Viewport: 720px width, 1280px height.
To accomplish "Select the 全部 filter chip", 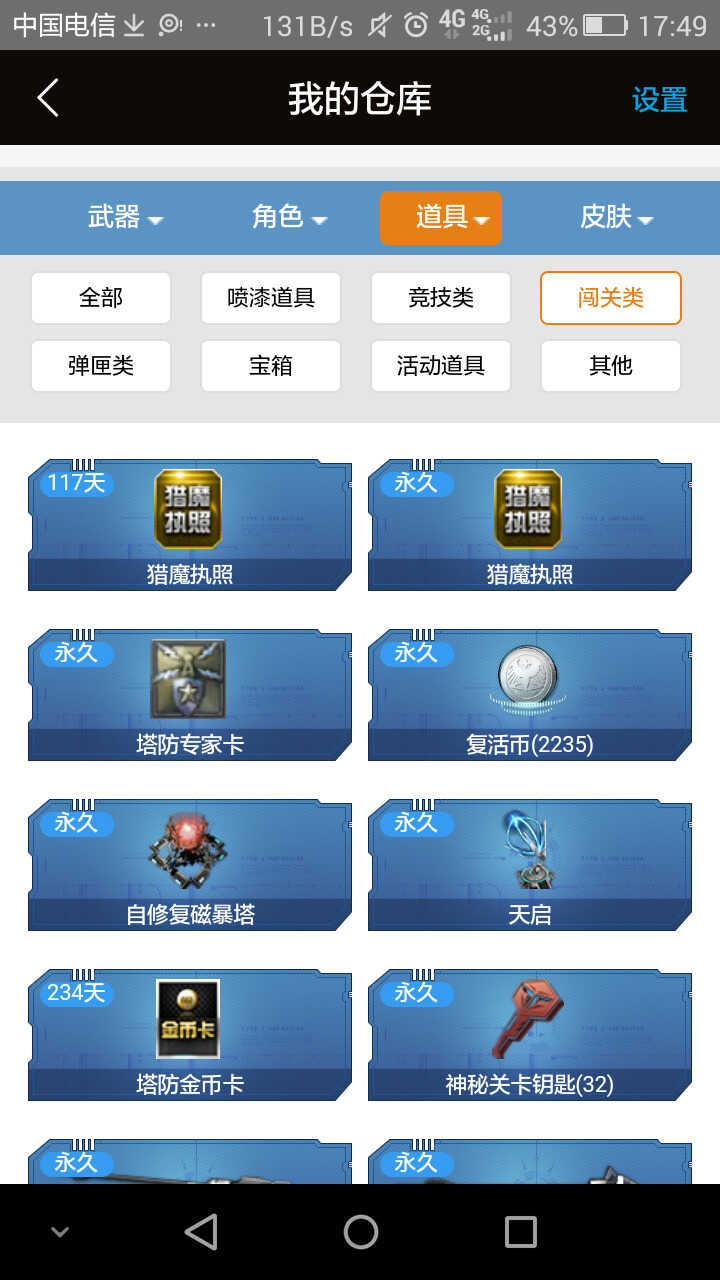I will pyautogui.click(x=101, y=298).
